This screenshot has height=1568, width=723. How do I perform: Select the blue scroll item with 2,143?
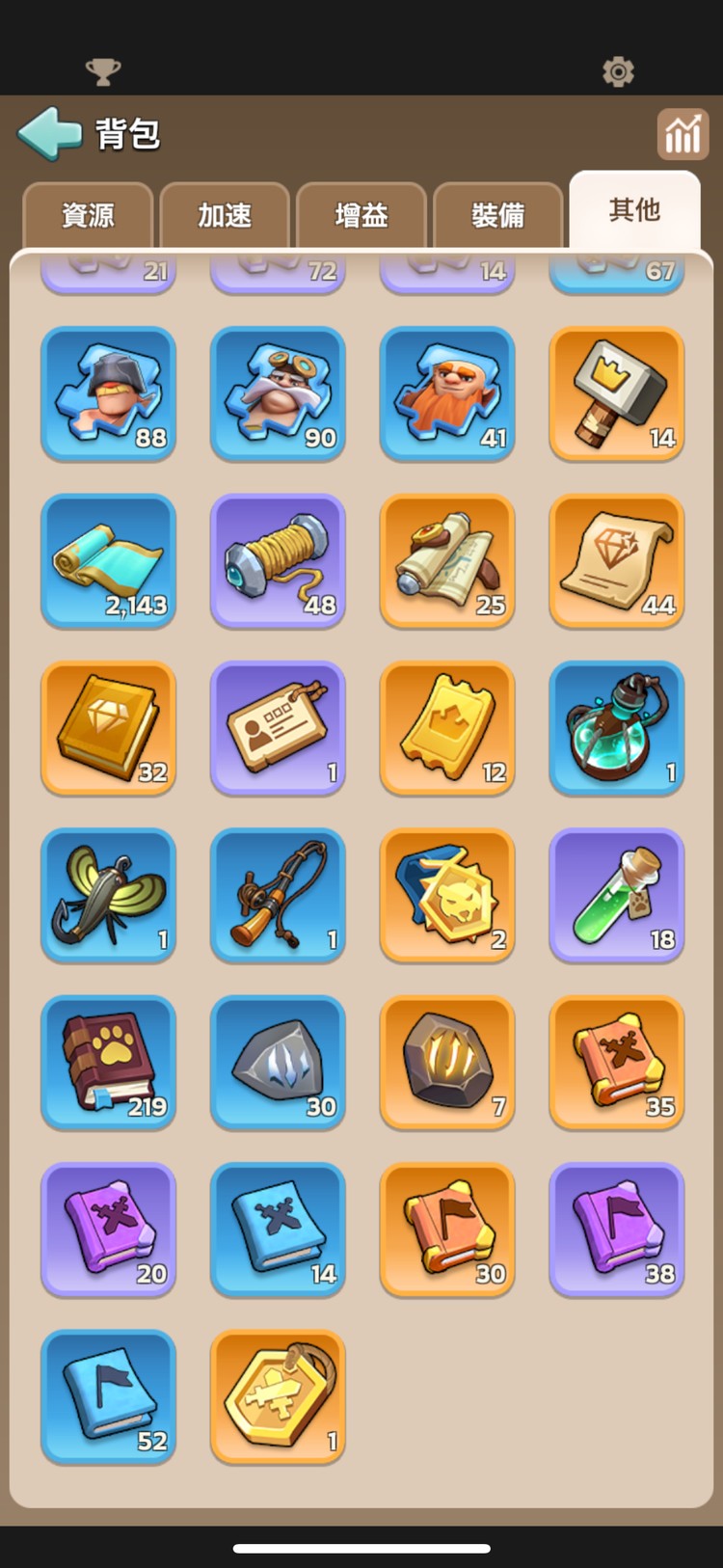pyautogui.click(x=108, y=561)
